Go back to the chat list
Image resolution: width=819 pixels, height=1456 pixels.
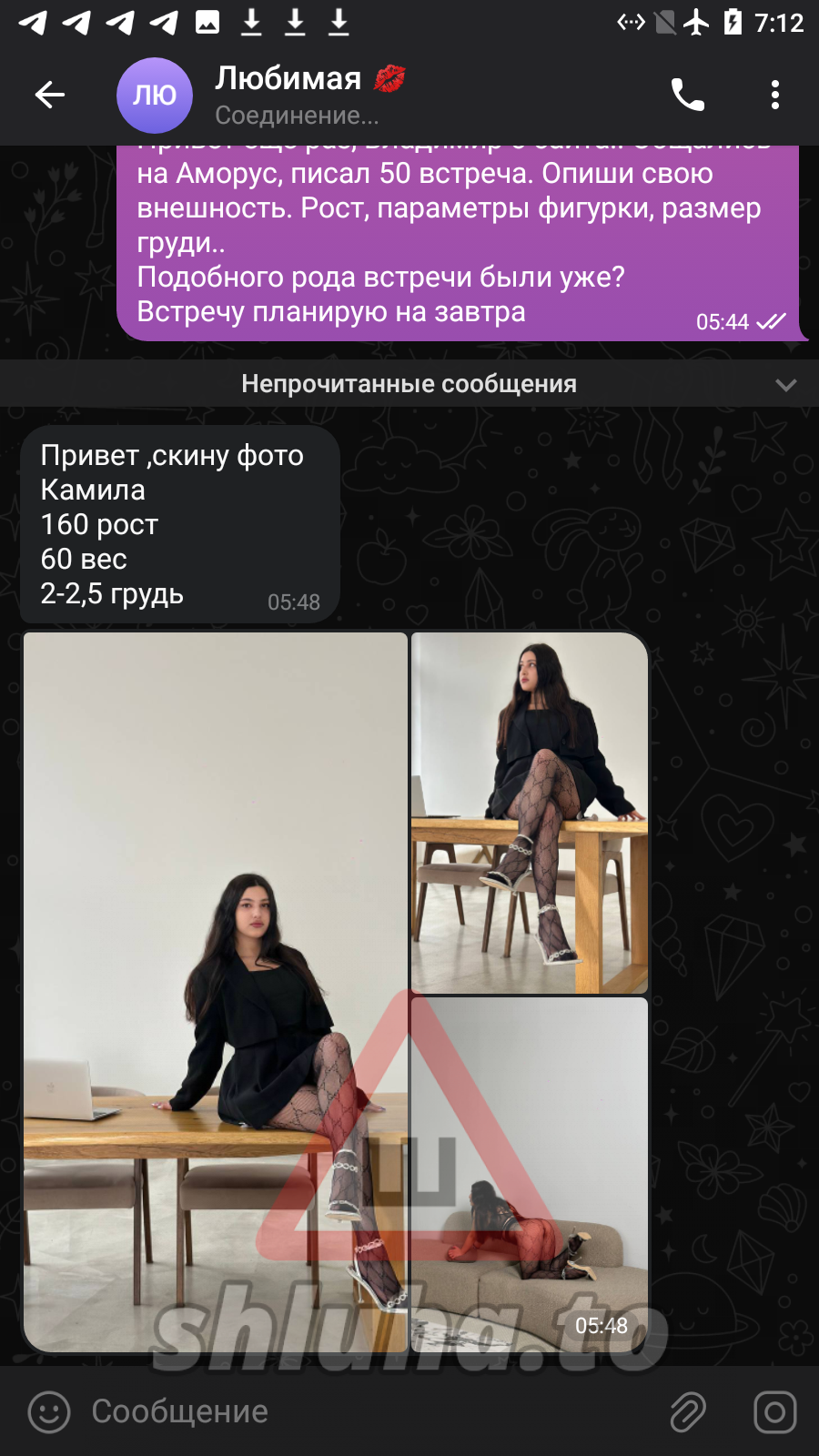click(x=49, y=95)
